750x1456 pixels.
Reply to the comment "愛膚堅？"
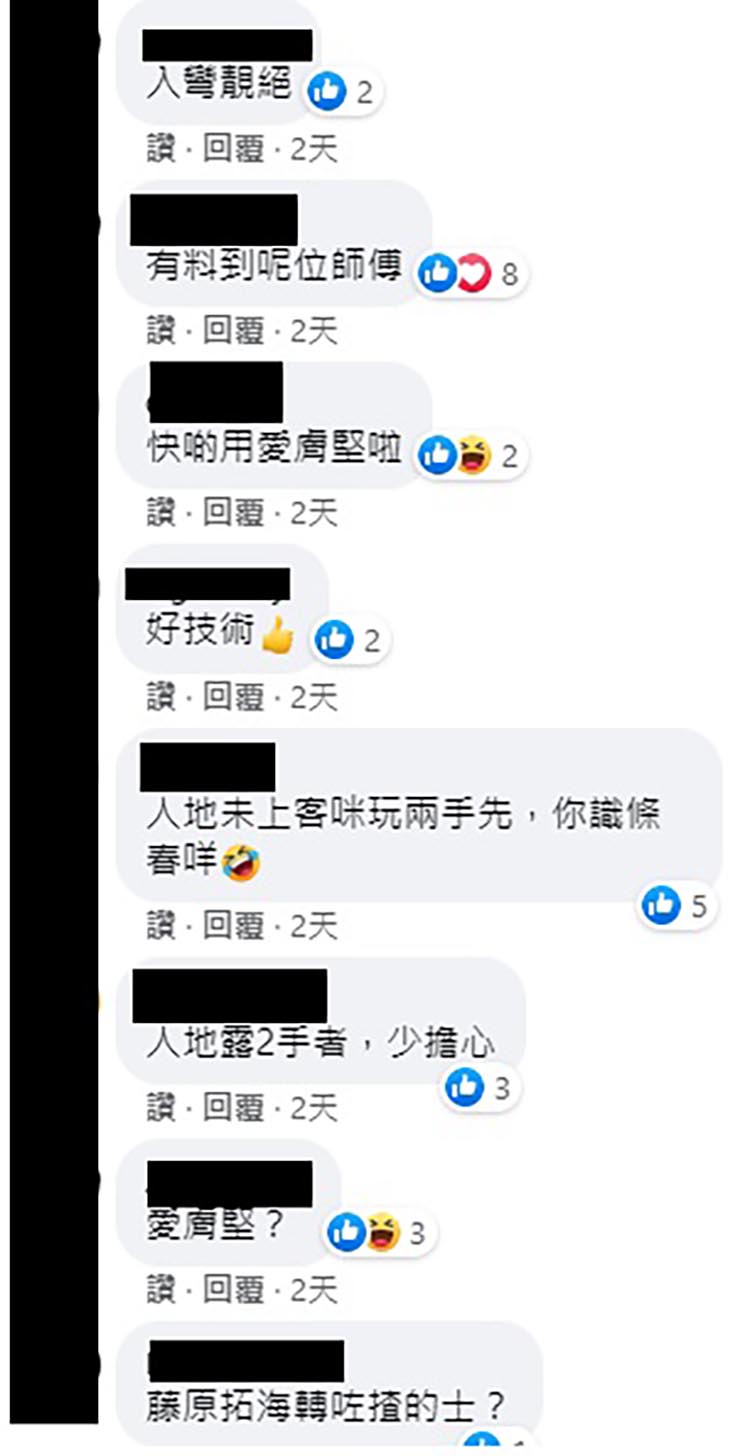[233, 1290]
